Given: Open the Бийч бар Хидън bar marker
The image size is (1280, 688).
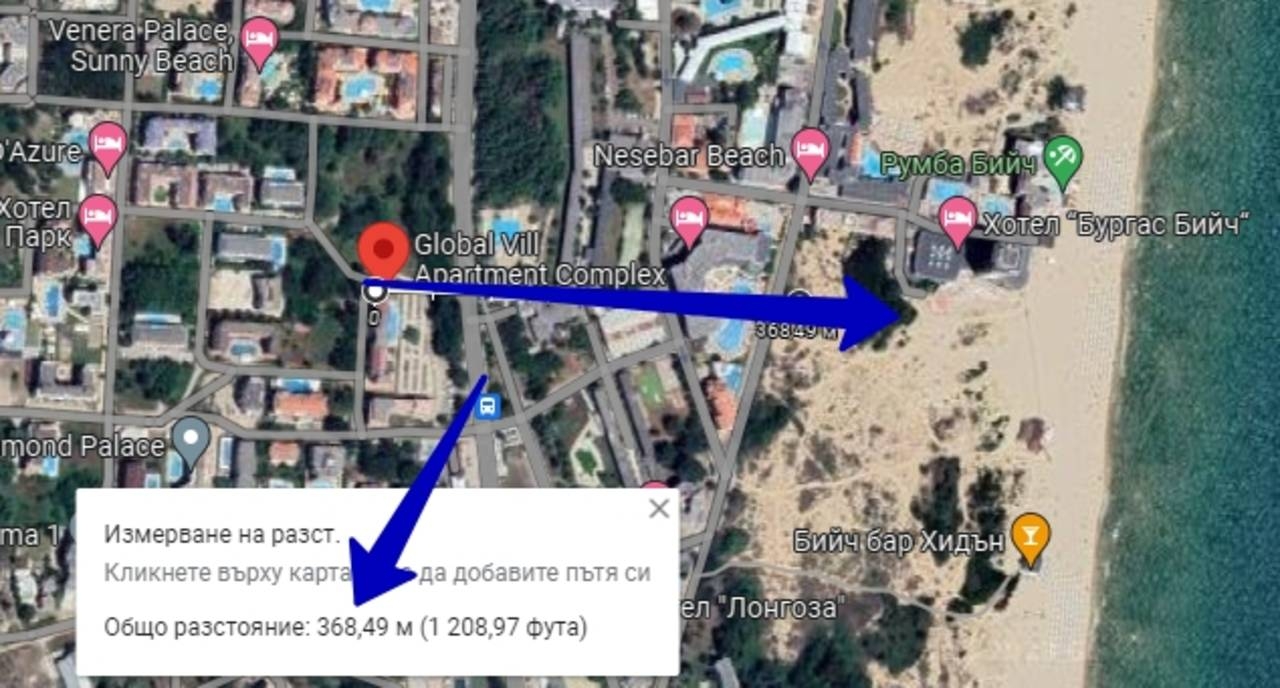Looking at the screenshot, I should point(1030,537).
